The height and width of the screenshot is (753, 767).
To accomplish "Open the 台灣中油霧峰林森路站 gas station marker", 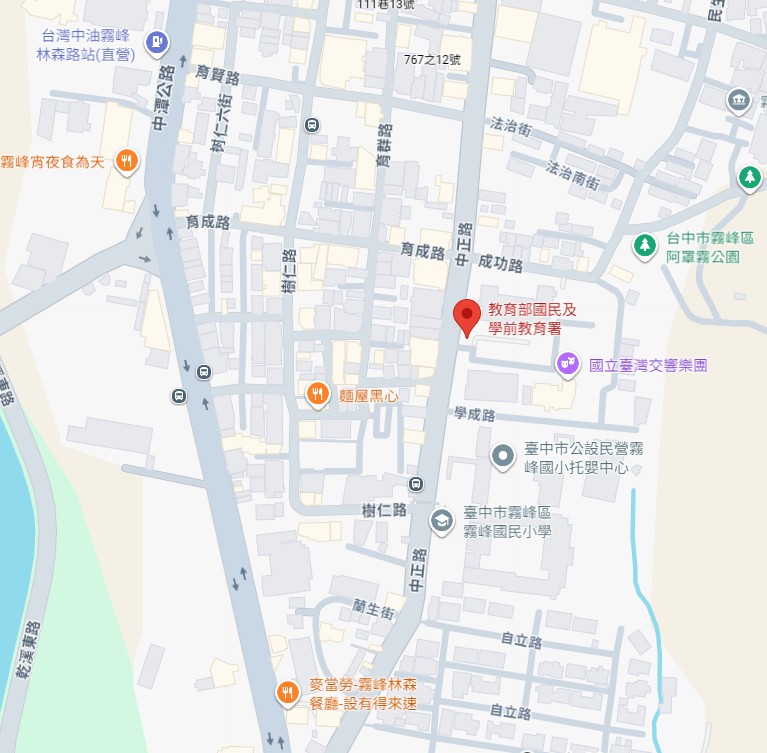I will pyautogui.click(x=158, y=43).
